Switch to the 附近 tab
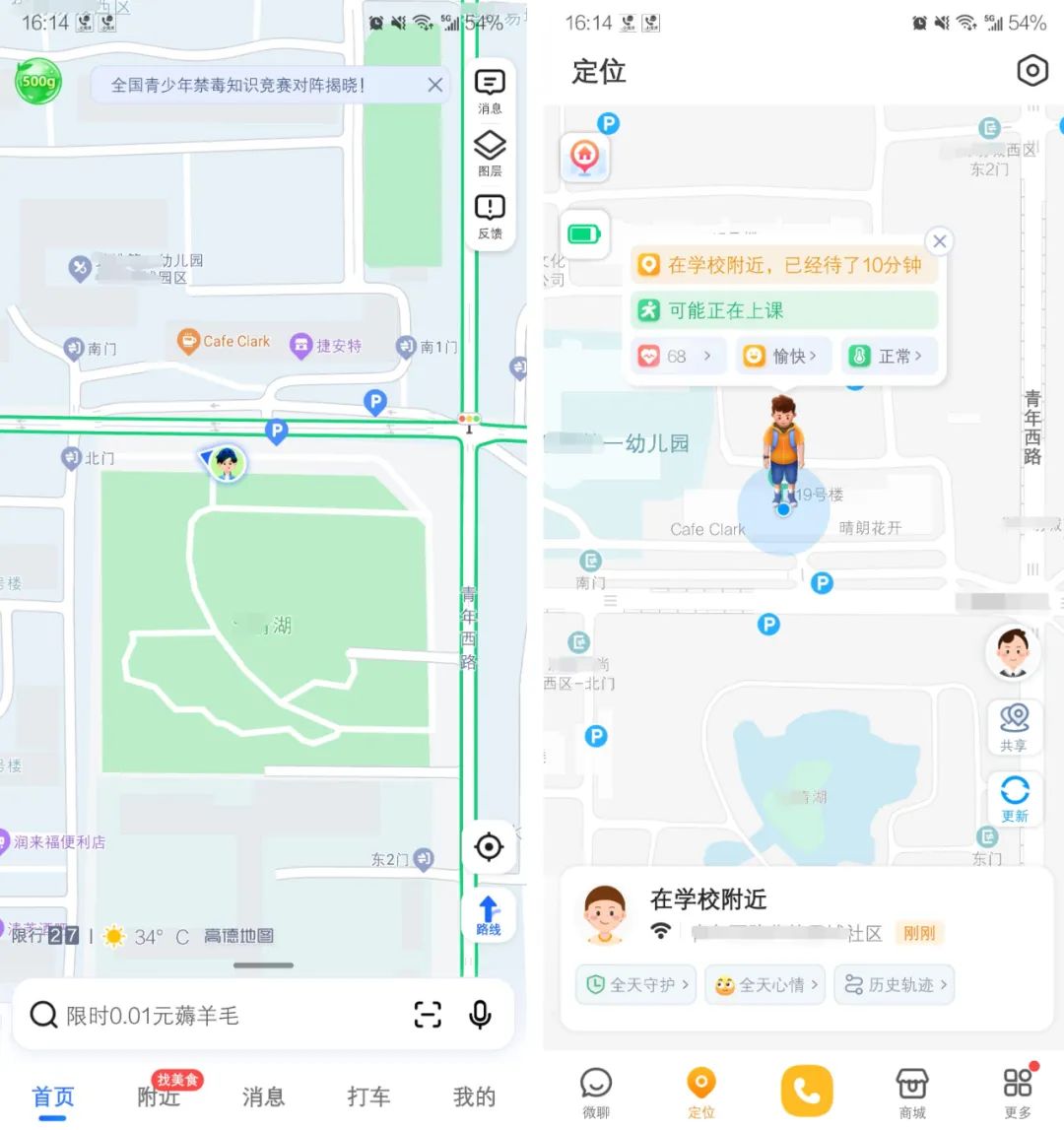Viewport: 1064px width, 1130px height. [159, 1096]
